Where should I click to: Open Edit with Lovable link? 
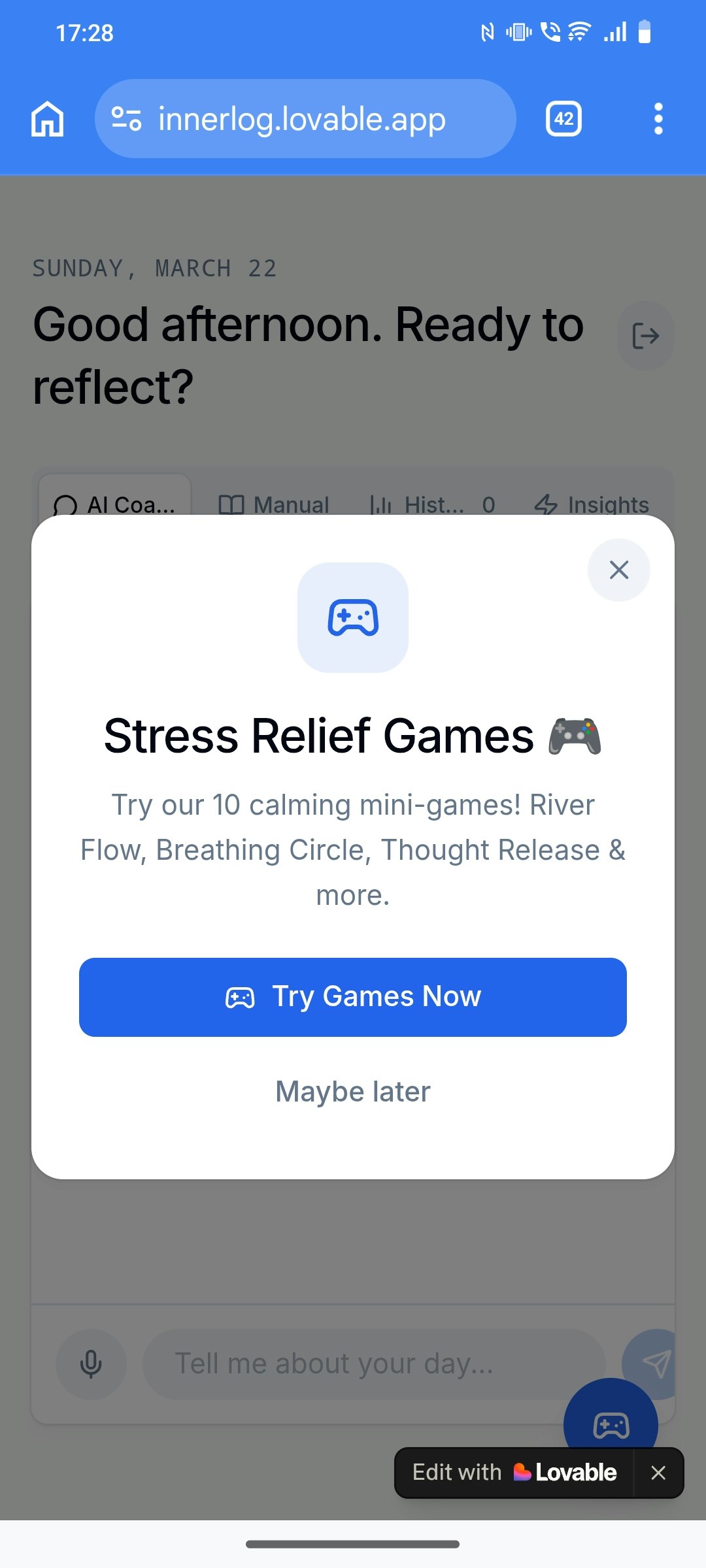coord(514,1473)
